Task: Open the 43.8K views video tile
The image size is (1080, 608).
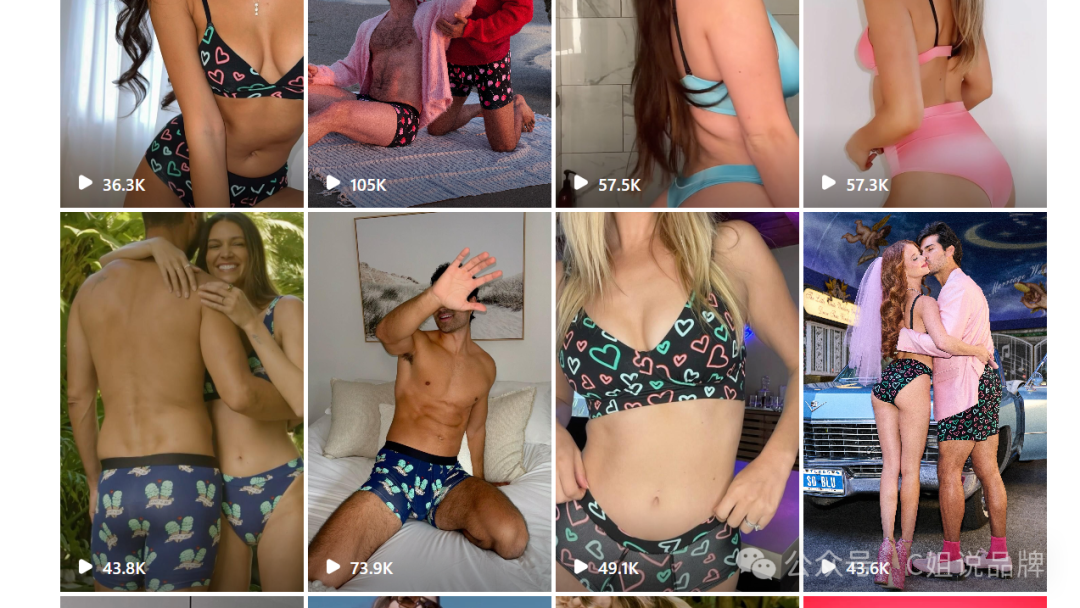Action: tap(181, 400)
